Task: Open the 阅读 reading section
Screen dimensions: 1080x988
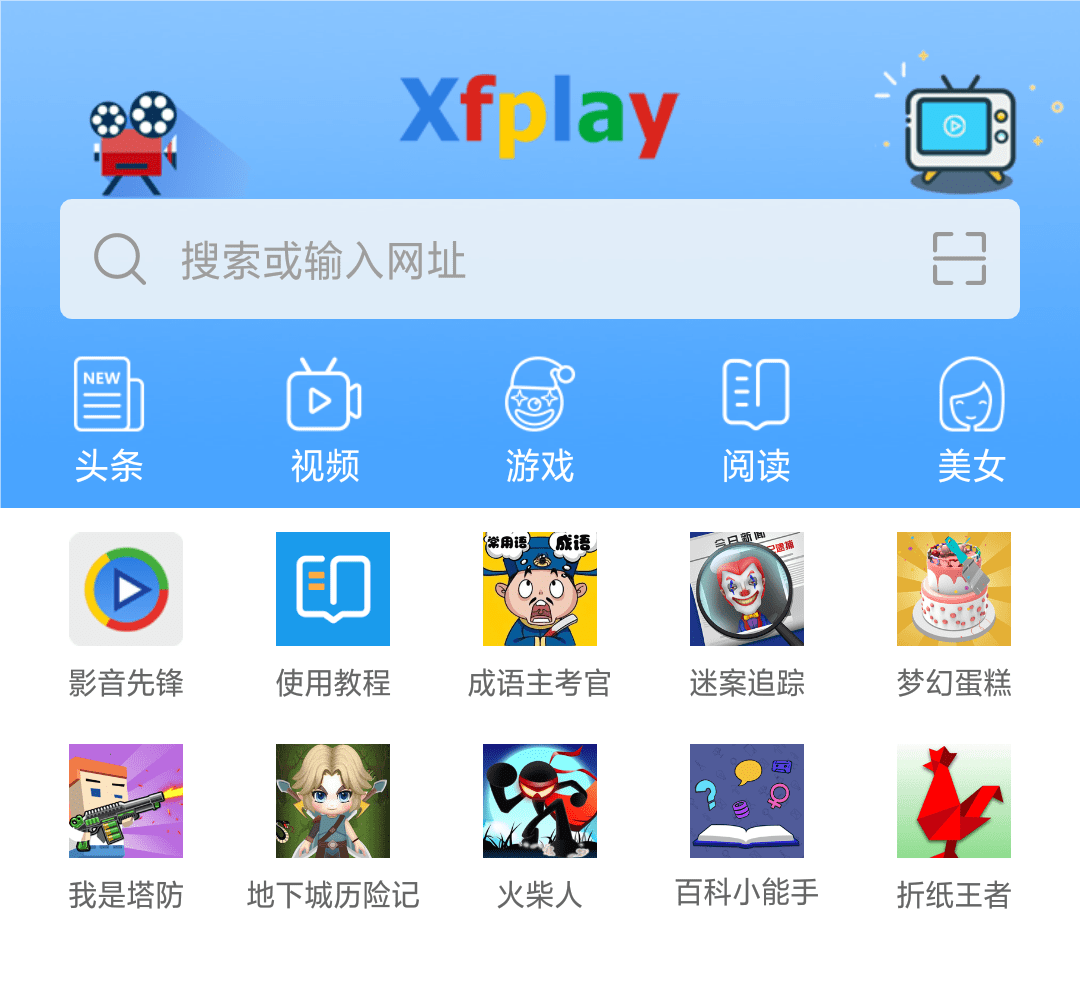Action: tap(756, 420)
